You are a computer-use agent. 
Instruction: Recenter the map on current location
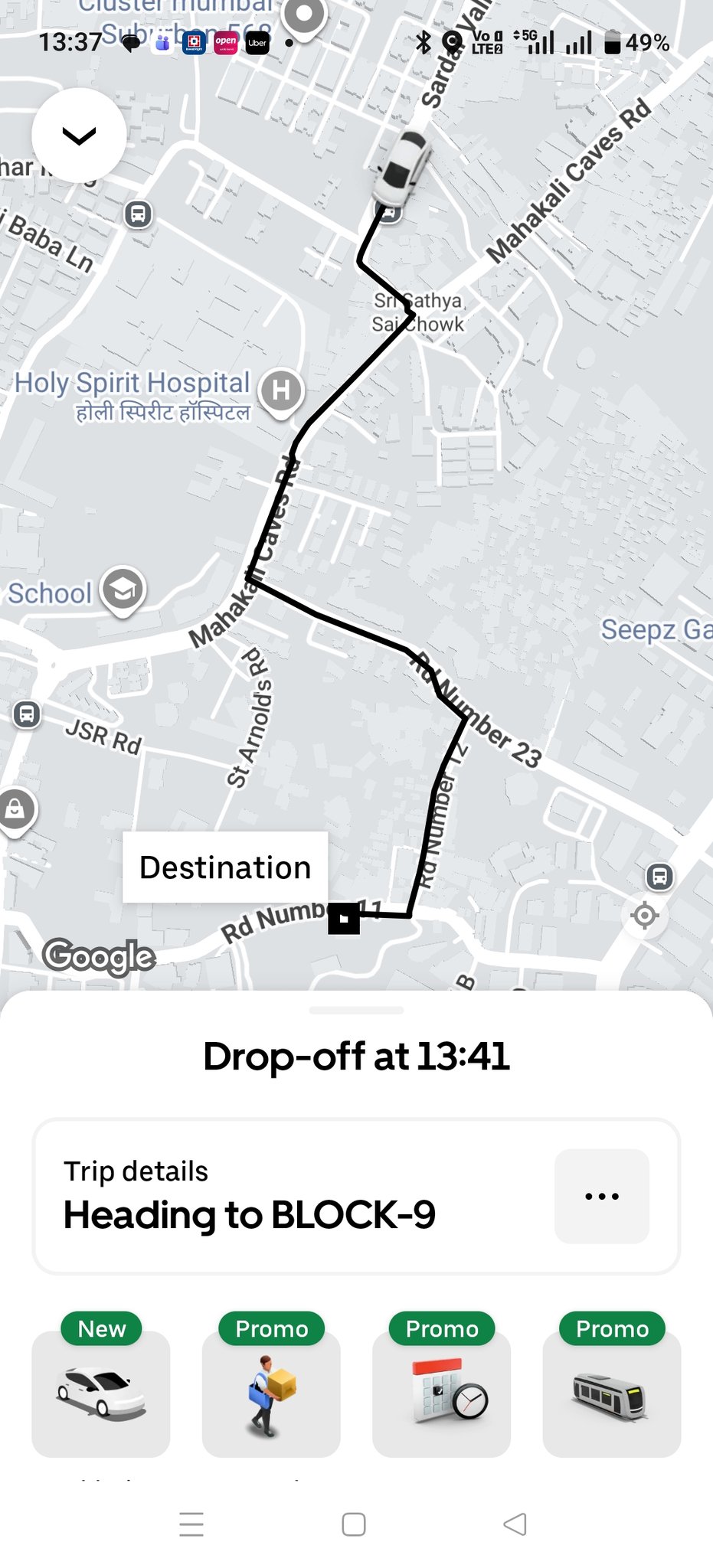pos(645,915)
